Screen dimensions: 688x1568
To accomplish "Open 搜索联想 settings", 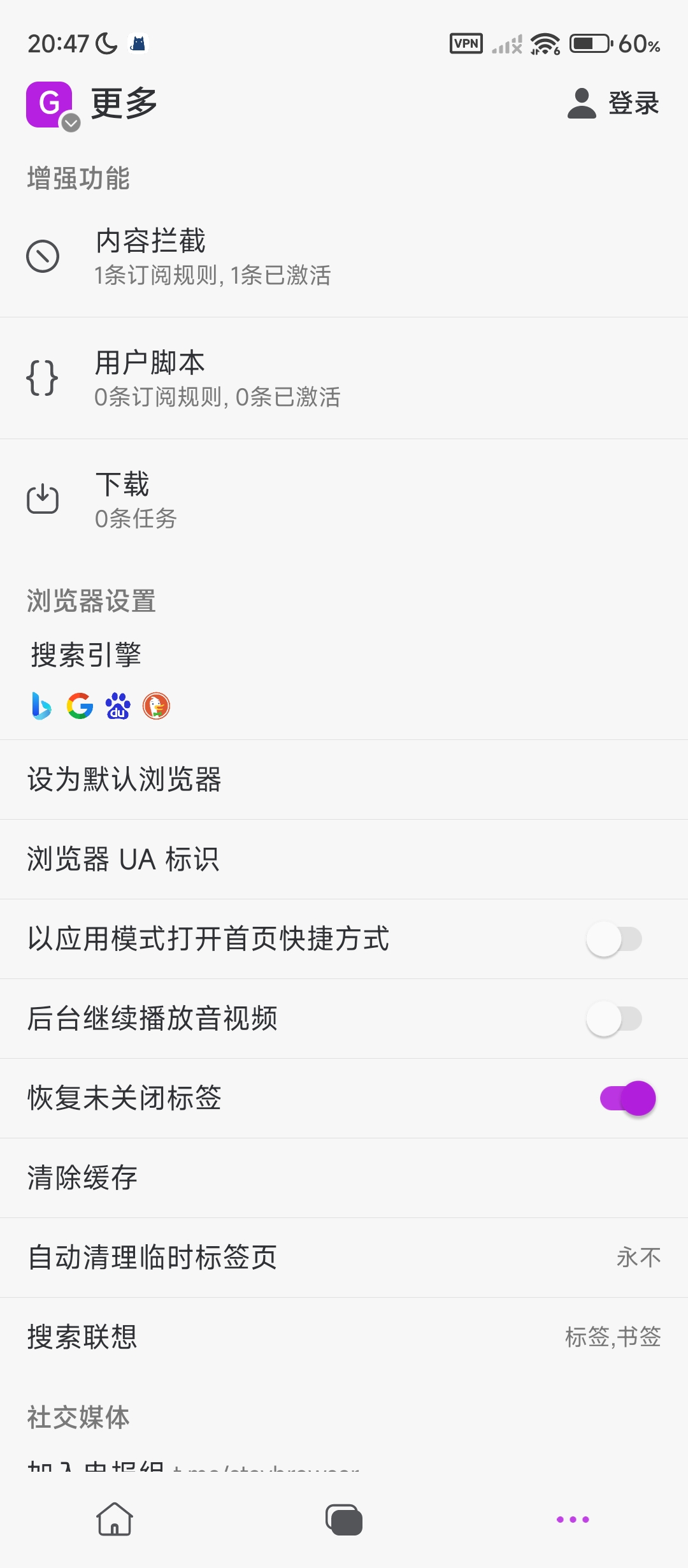I will pyautogui.click(x=344, y=1337).
